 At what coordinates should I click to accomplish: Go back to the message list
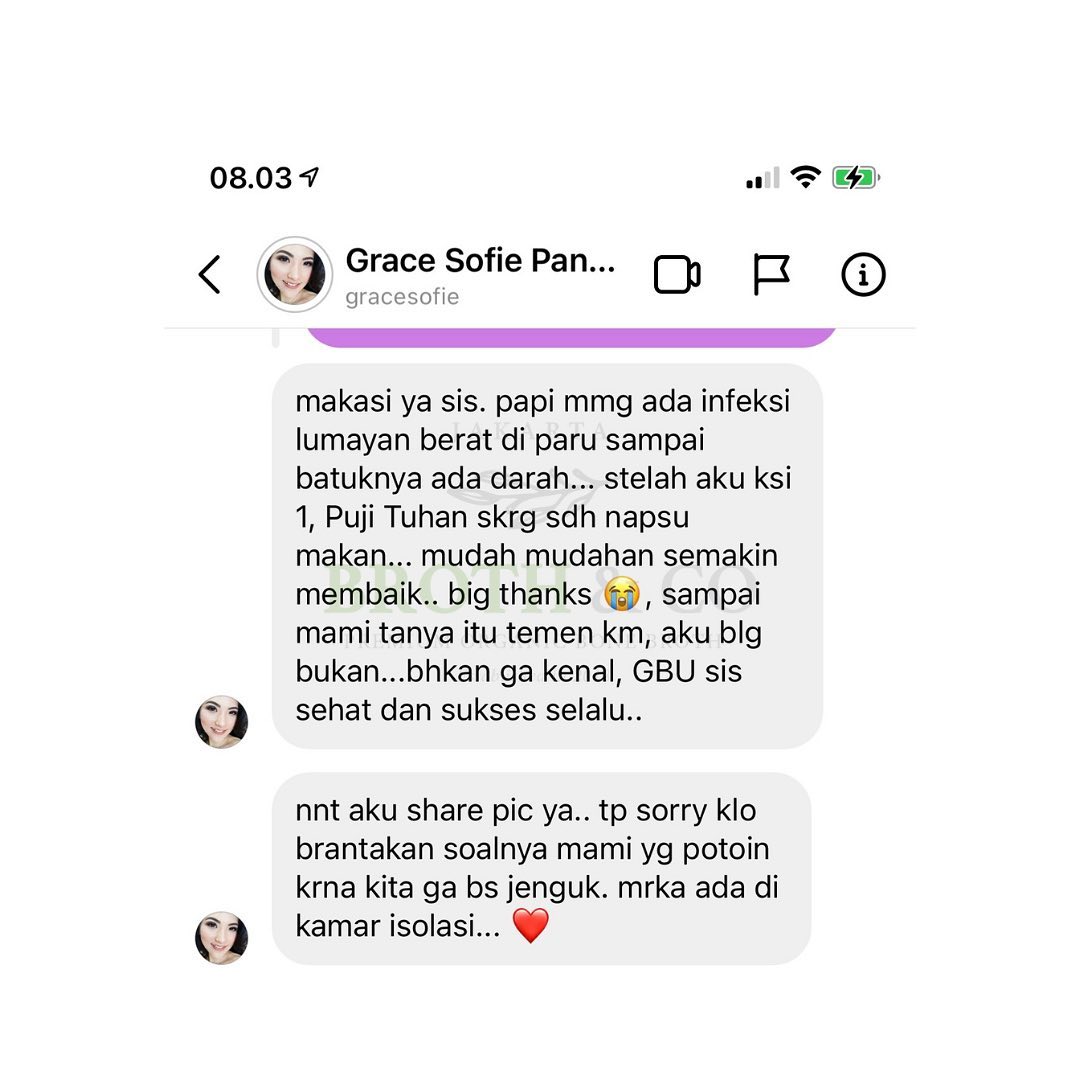click(x=209, y=275)
